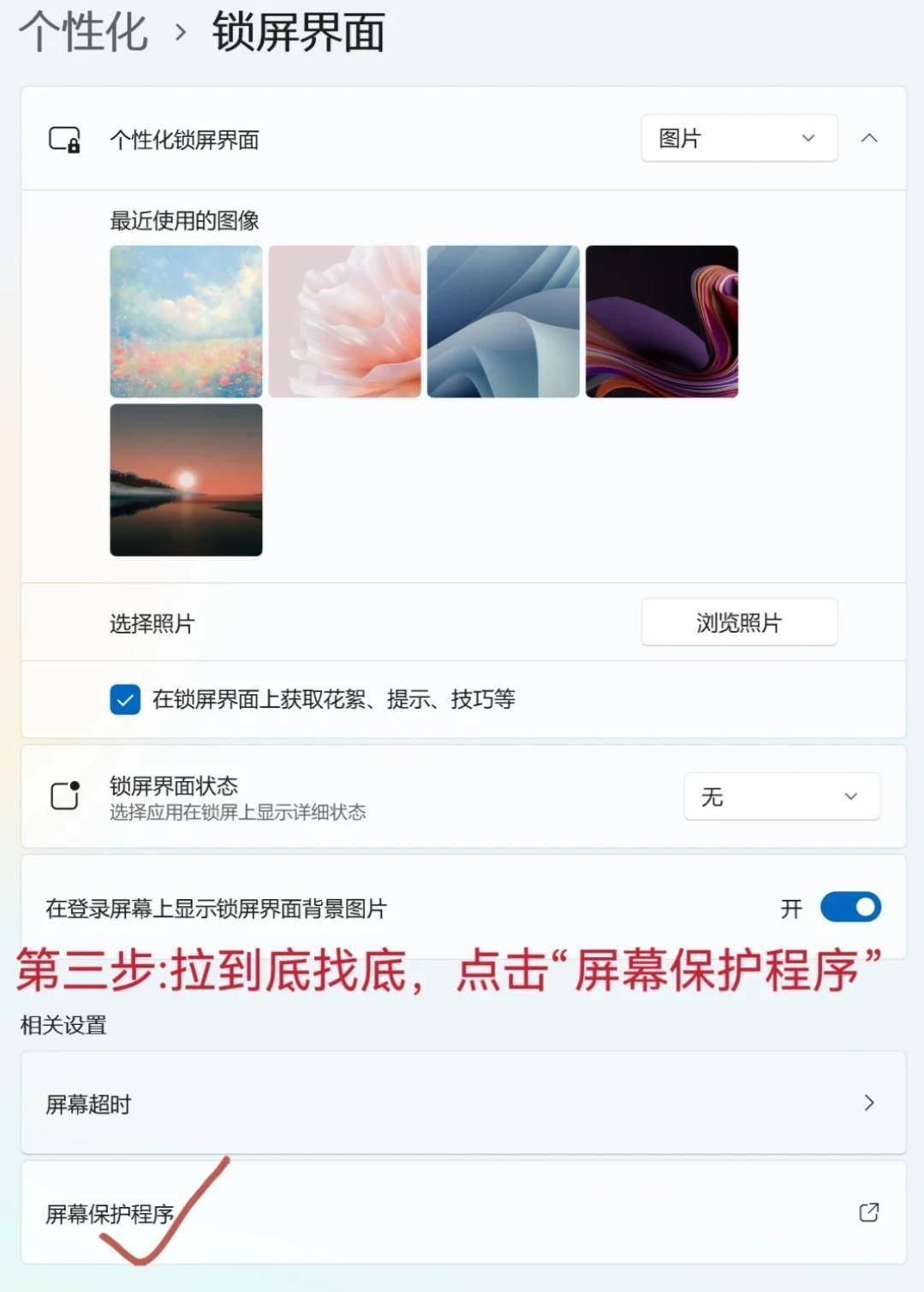The width and height of the screenshot is (924, 1292).
Task: Disable 在登录屏幕上显示锁屏界面背景图片 toggle
Action: pyautogui.click(x=850, y=908)
